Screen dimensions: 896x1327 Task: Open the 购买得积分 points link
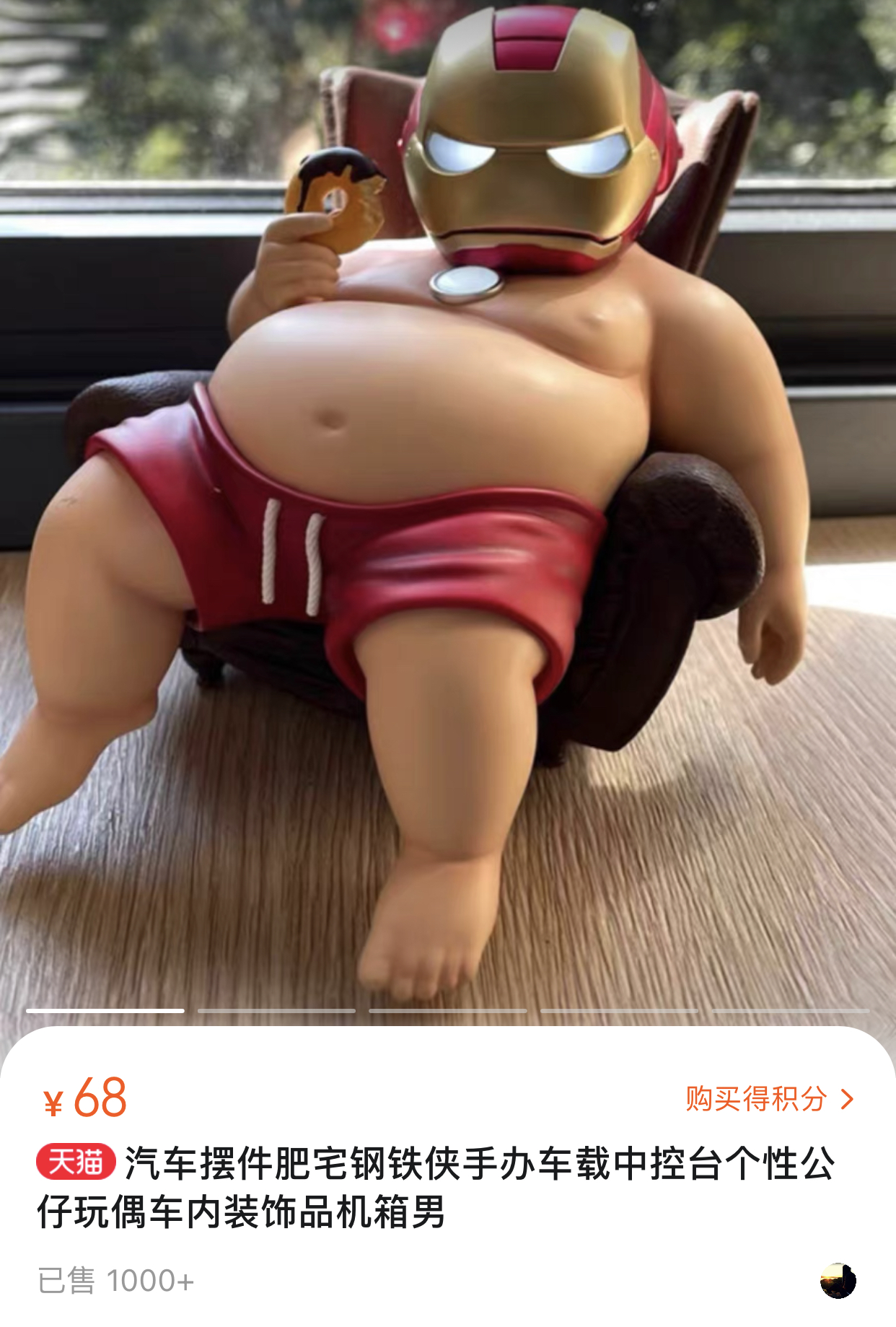click(x=769, y=1099)
